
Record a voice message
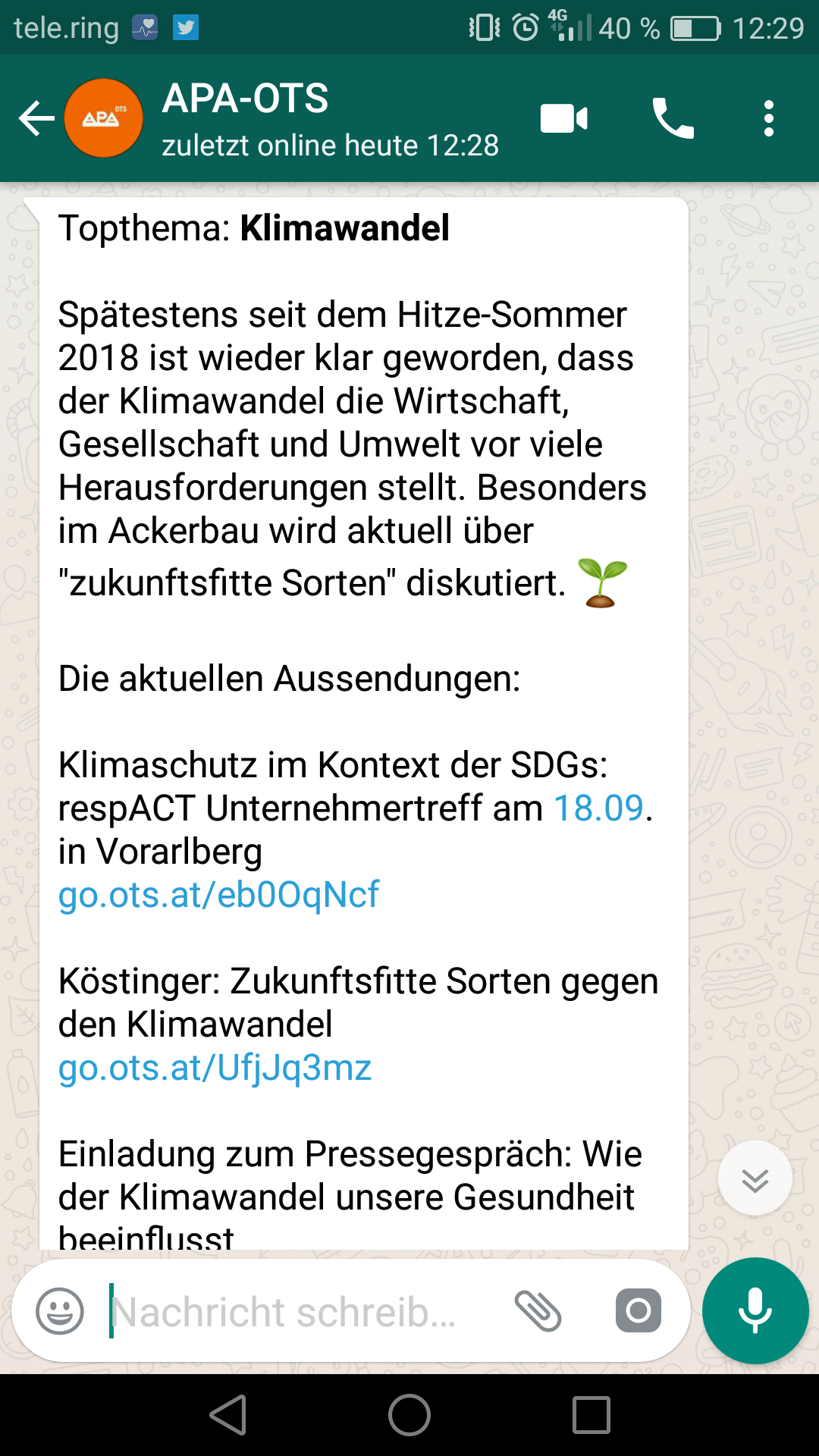[755, 1310]
